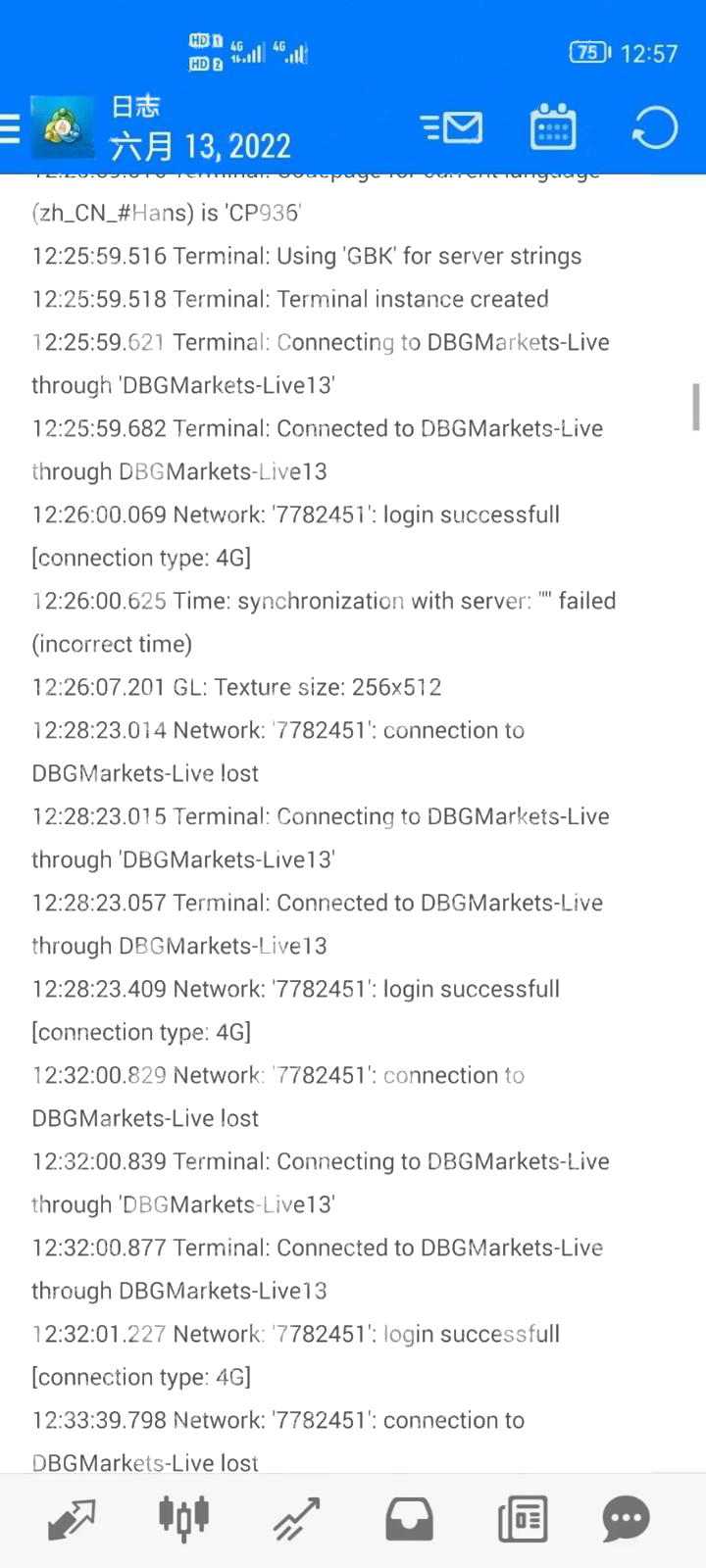706x1568 pixels.
Task: Send the journal log by mail
Action: pos(451,127)
